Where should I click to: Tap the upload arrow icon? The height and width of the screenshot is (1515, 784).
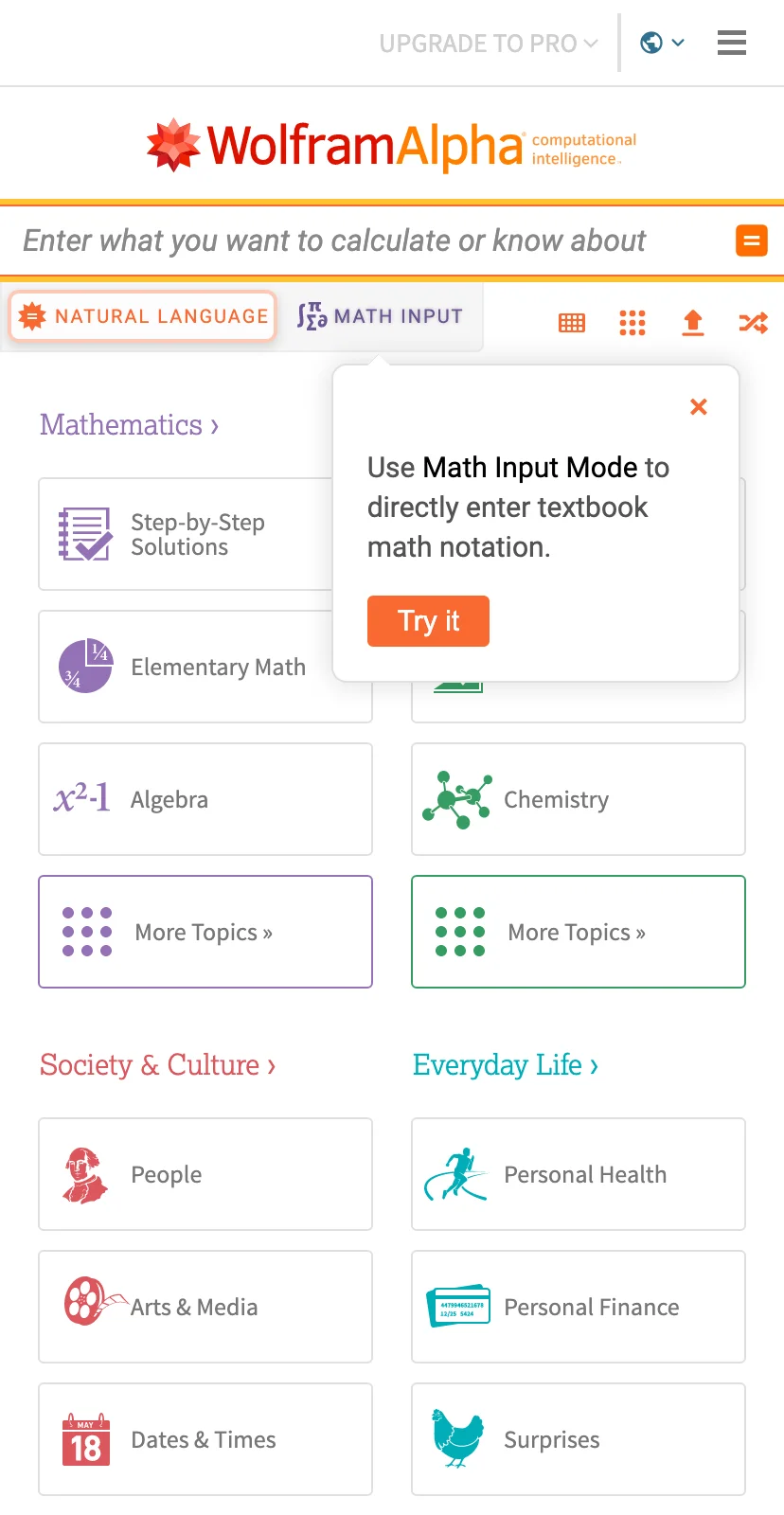click(693, 323)
